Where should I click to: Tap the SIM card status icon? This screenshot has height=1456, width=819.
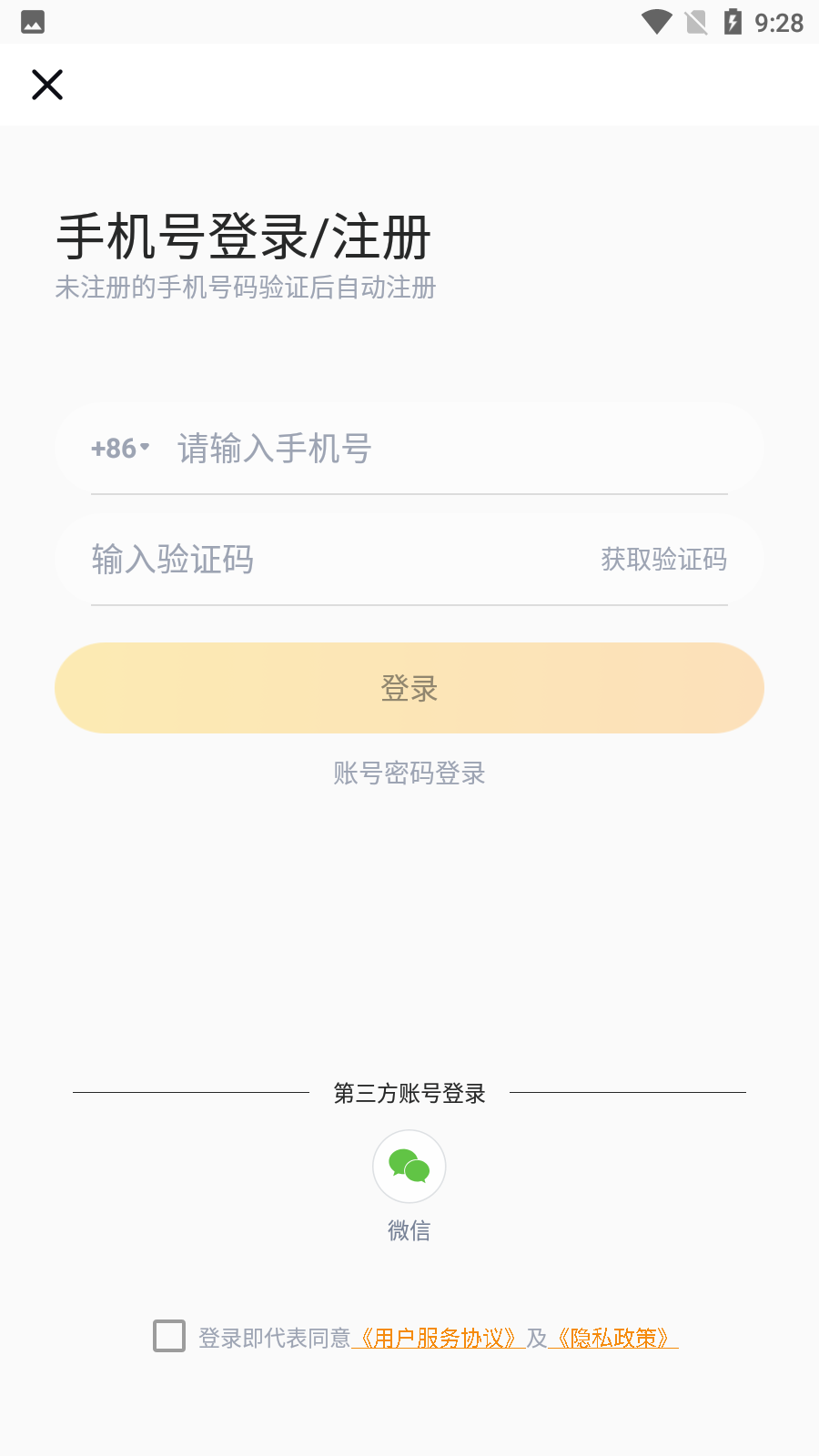click(x=693, y=20)
